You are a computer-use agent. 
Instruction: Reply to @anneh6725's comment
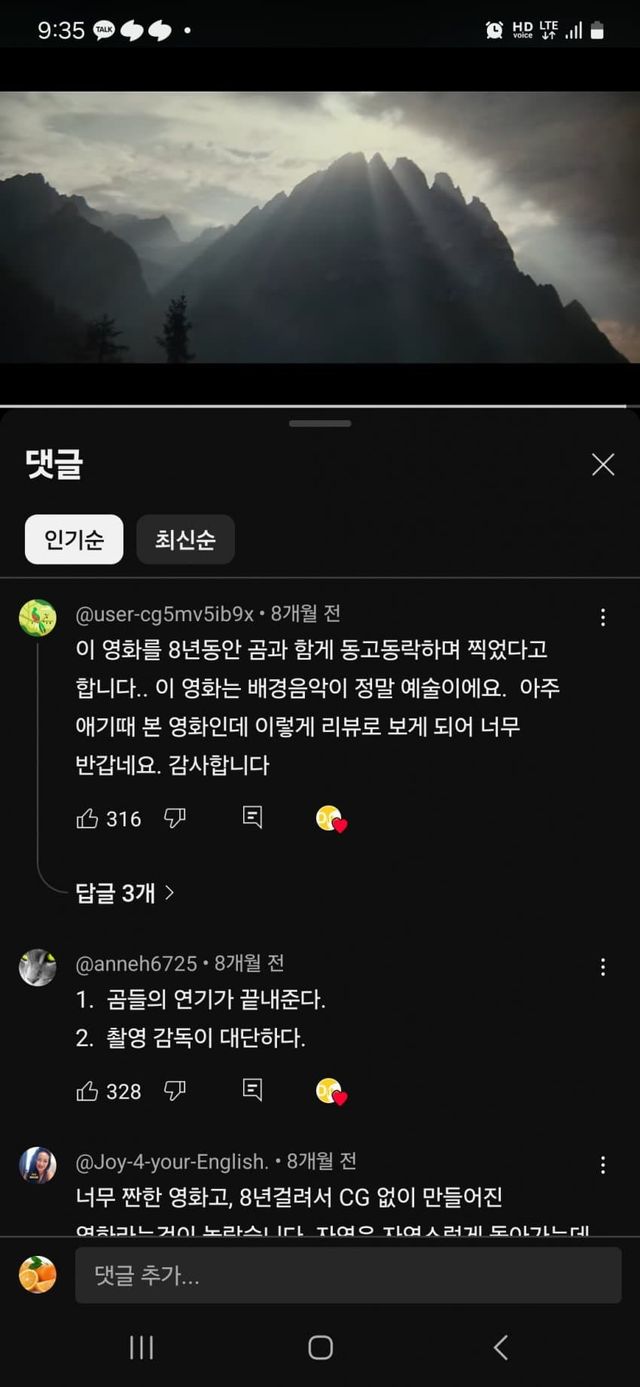coord(253,1090)
